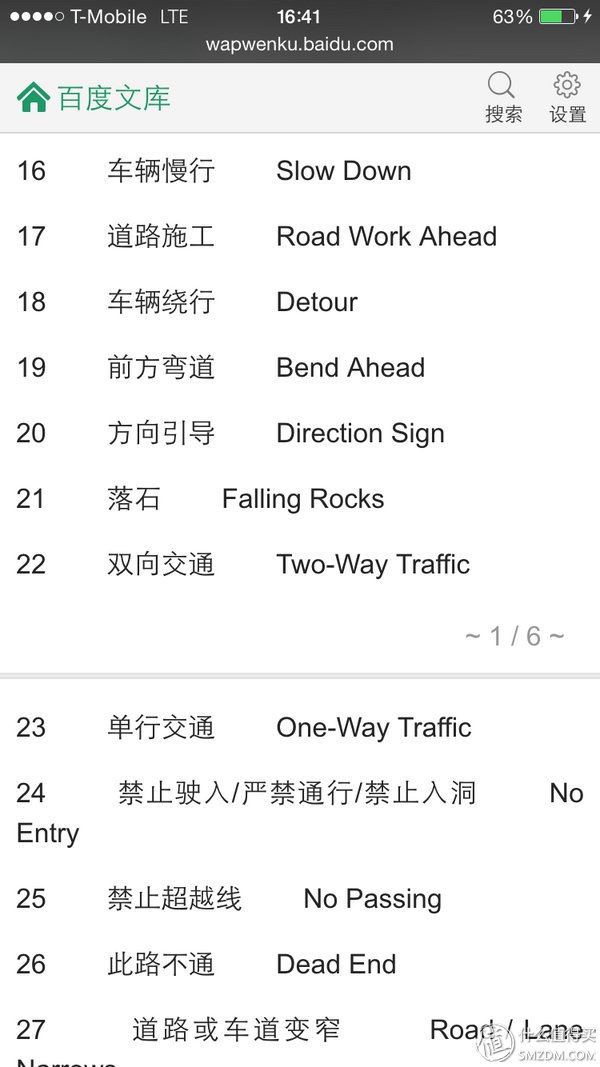Open the 搜索 search icon
Image resolution: width=600 pixels, height=1067 pixels.
point(503,98)
